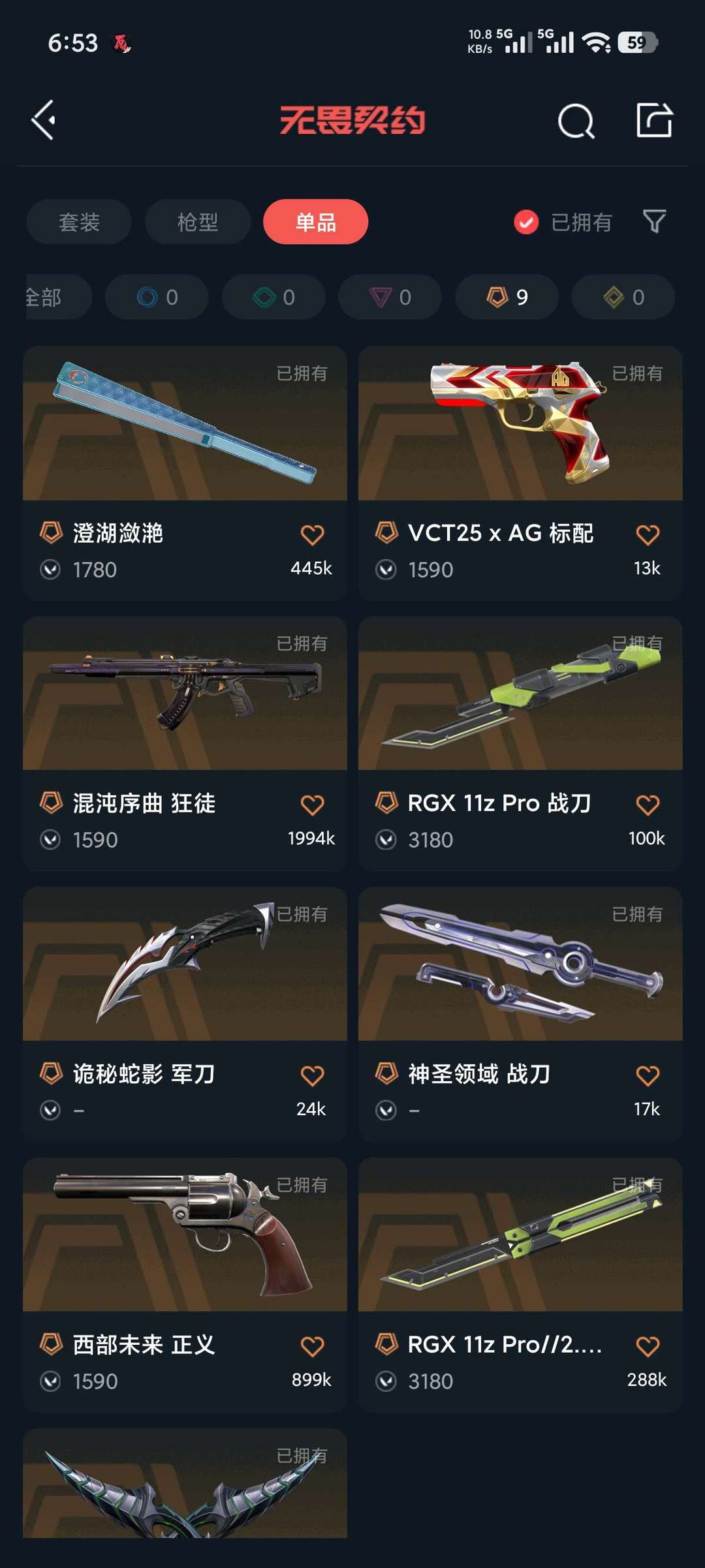Screen dimensions: 705x1568
Task: Open the 澄湖潋滟 skin card
Action: [x=185, y=457]
